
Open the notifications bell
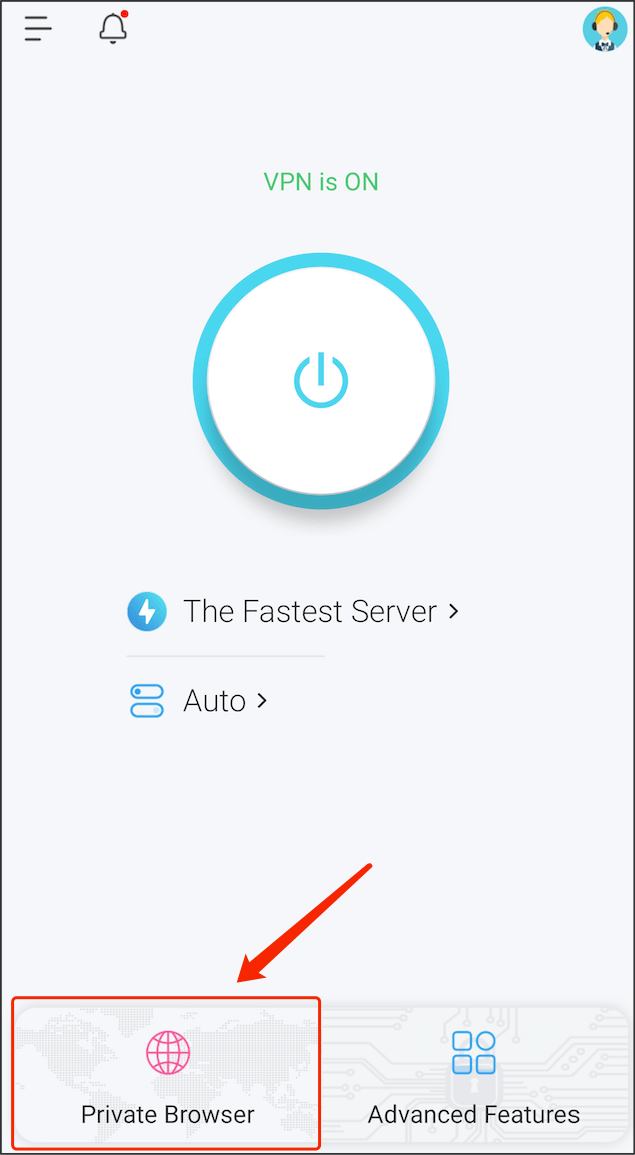click(x=113, y=27)
